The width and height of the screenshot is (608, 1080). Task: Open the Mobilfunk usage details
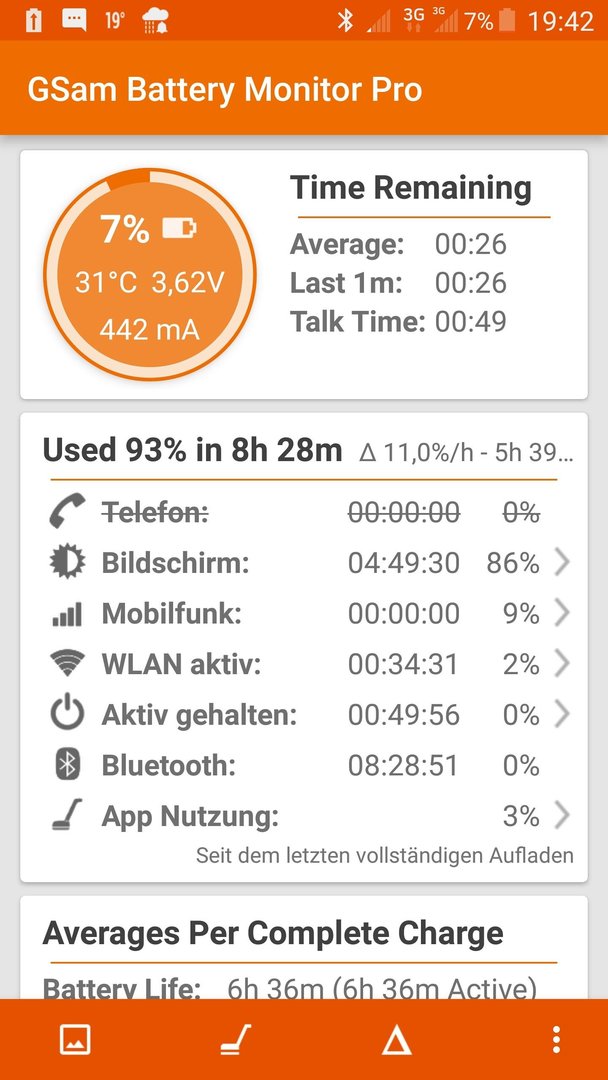pyautogui.click(x=304, y=614)
